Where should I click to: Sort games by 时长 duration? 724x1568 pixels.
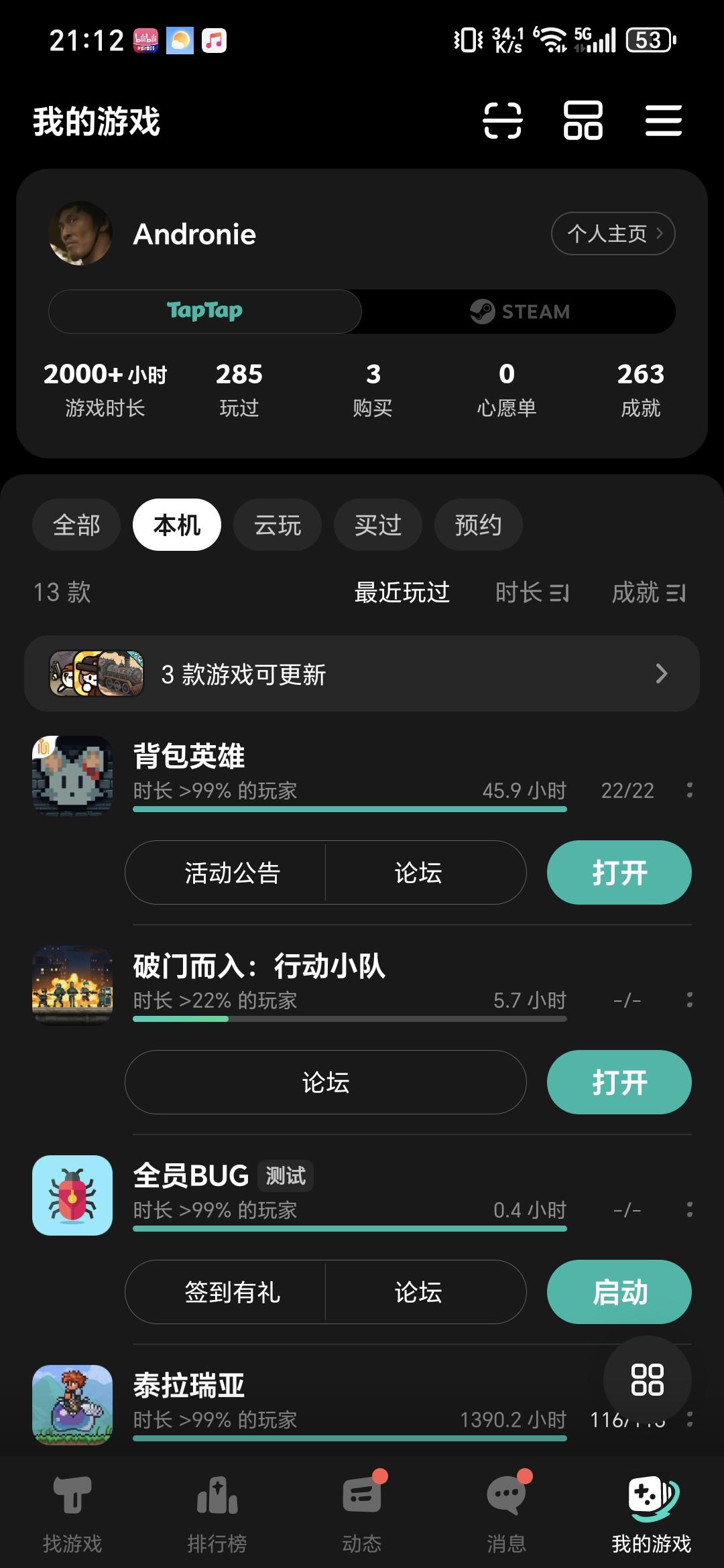[x=532, y=592]
